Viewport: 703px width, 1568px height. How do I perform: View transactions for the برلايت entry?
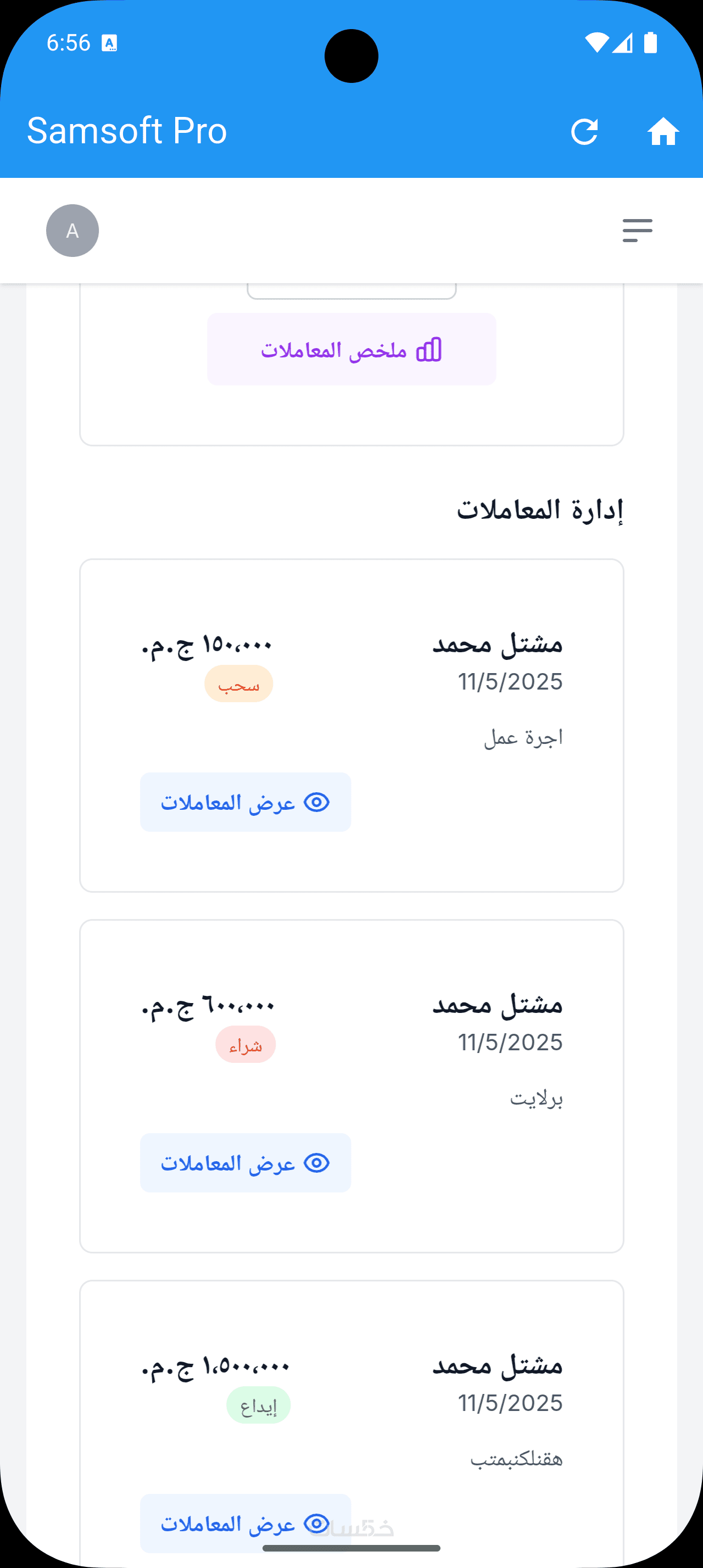(x=246, y=1163)
